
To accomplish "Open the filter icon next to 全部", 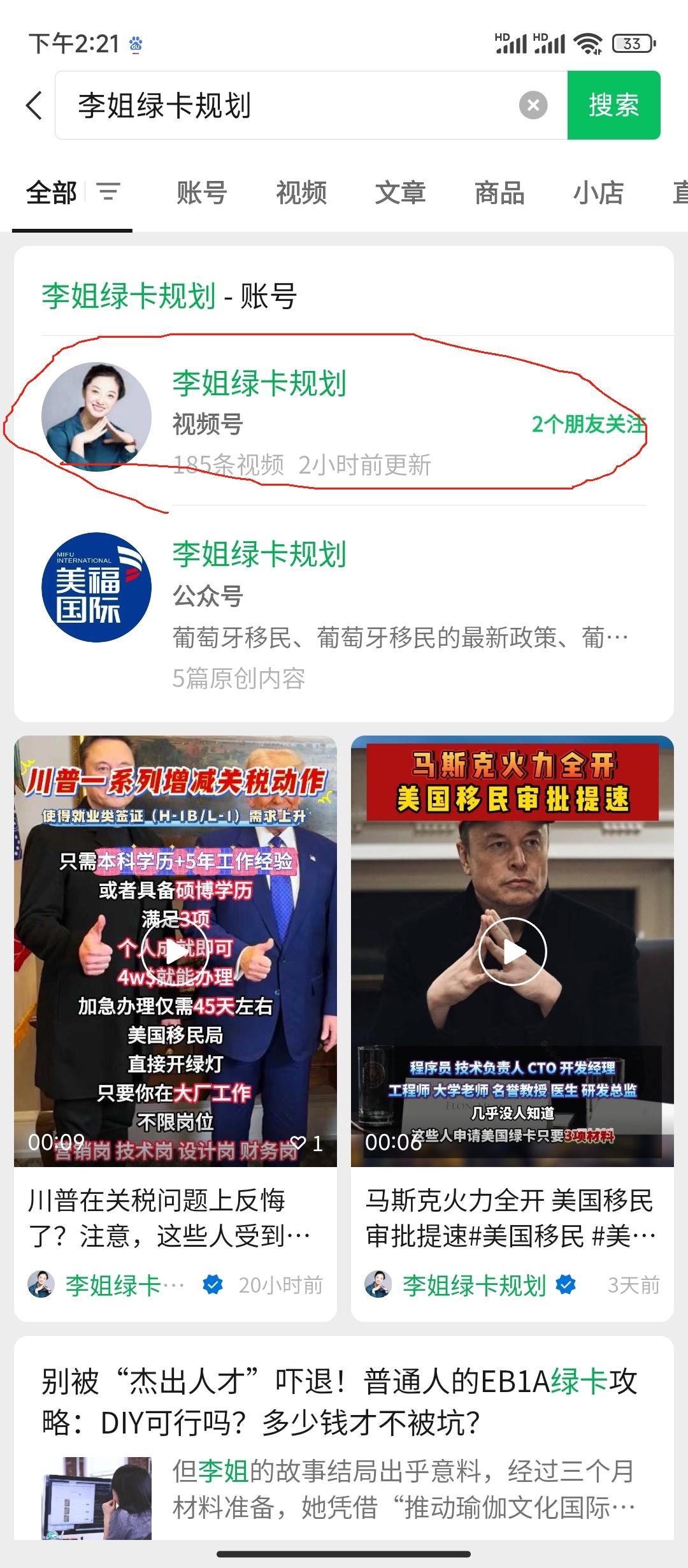I will (x=108, y=192).
